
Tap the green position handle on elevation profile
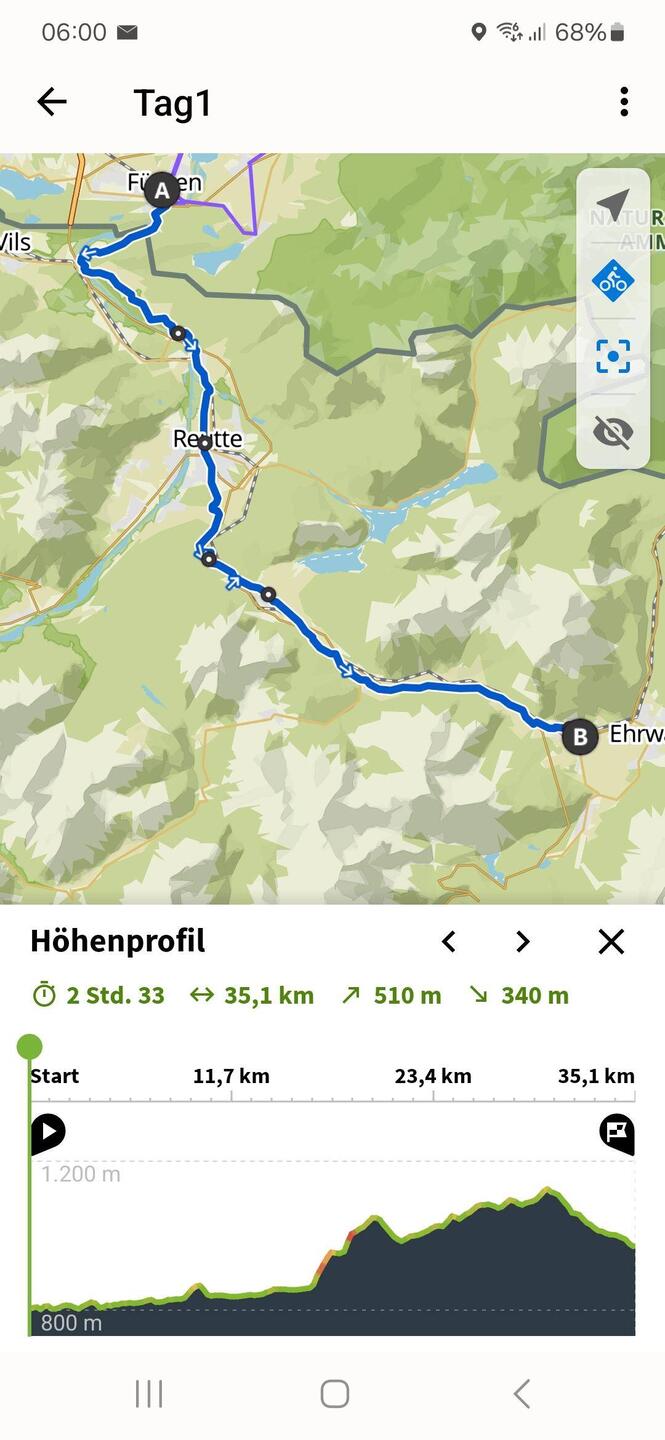pyautogui.click(x=30, y=1047)
